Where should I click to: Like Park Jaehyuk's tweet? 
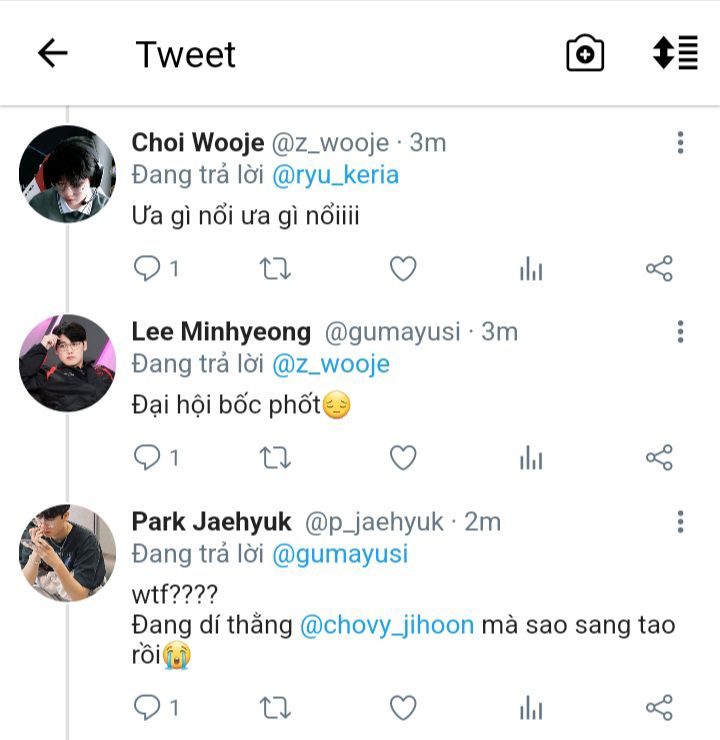point(403,708)
